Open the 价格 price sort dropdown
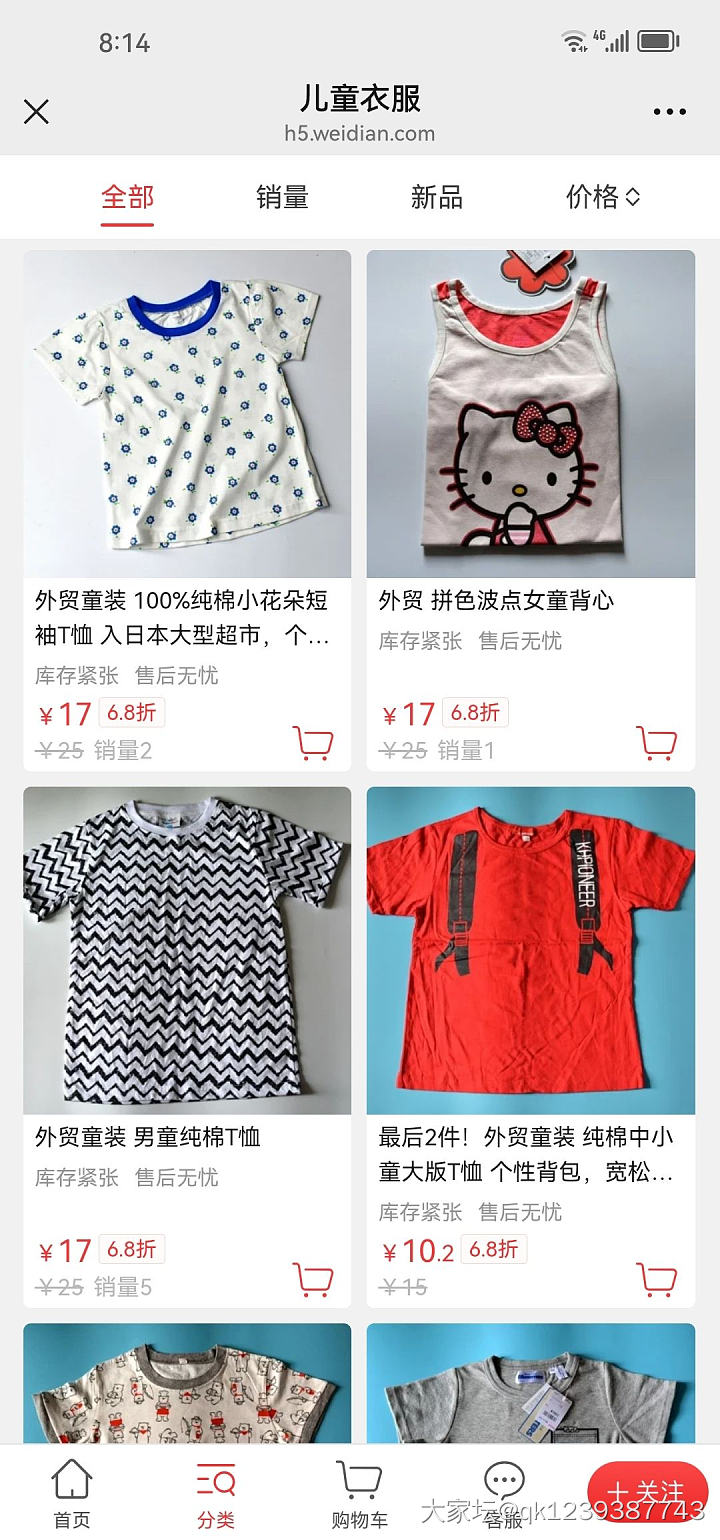720x1540 pixels. point(600,197)
